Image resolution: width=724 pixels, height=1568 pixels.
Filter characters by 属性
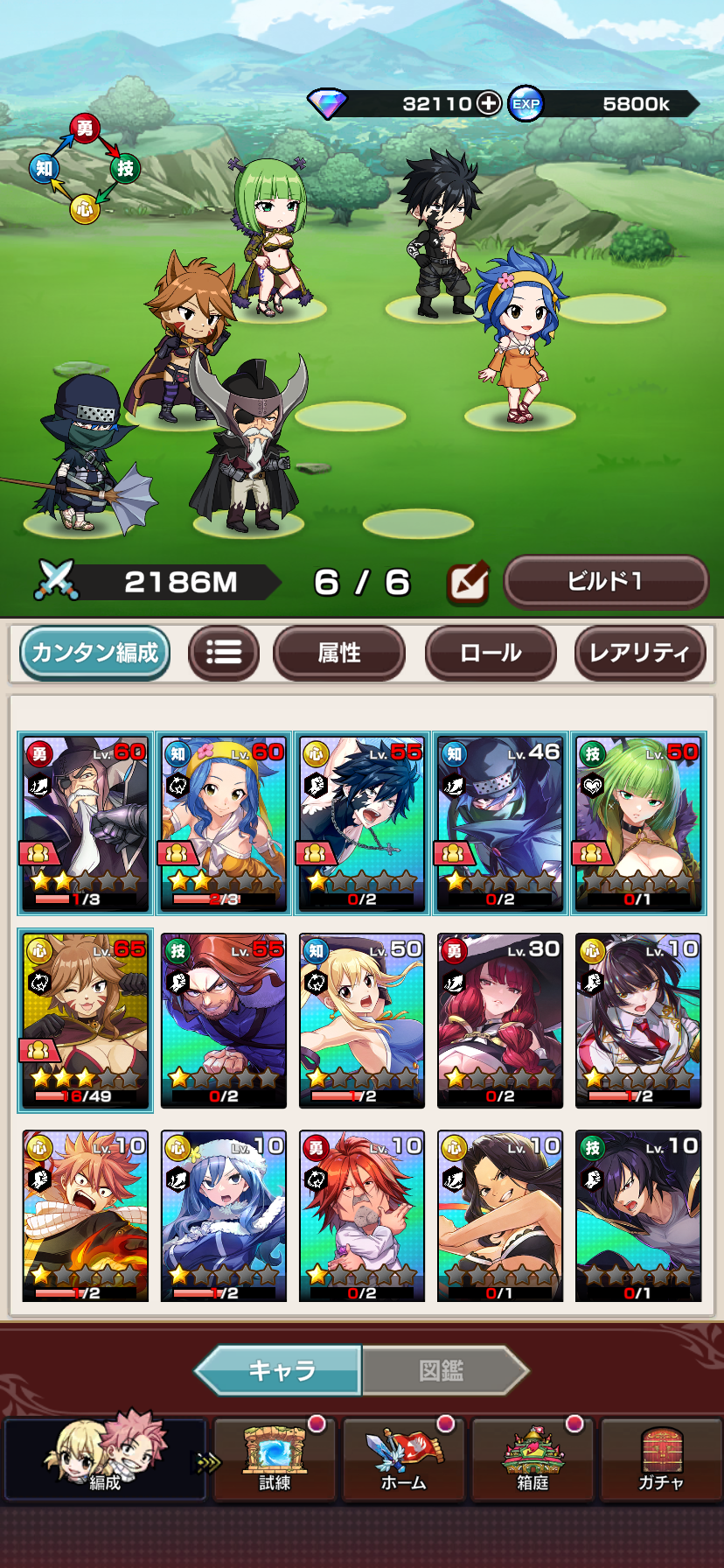point(338,653)
